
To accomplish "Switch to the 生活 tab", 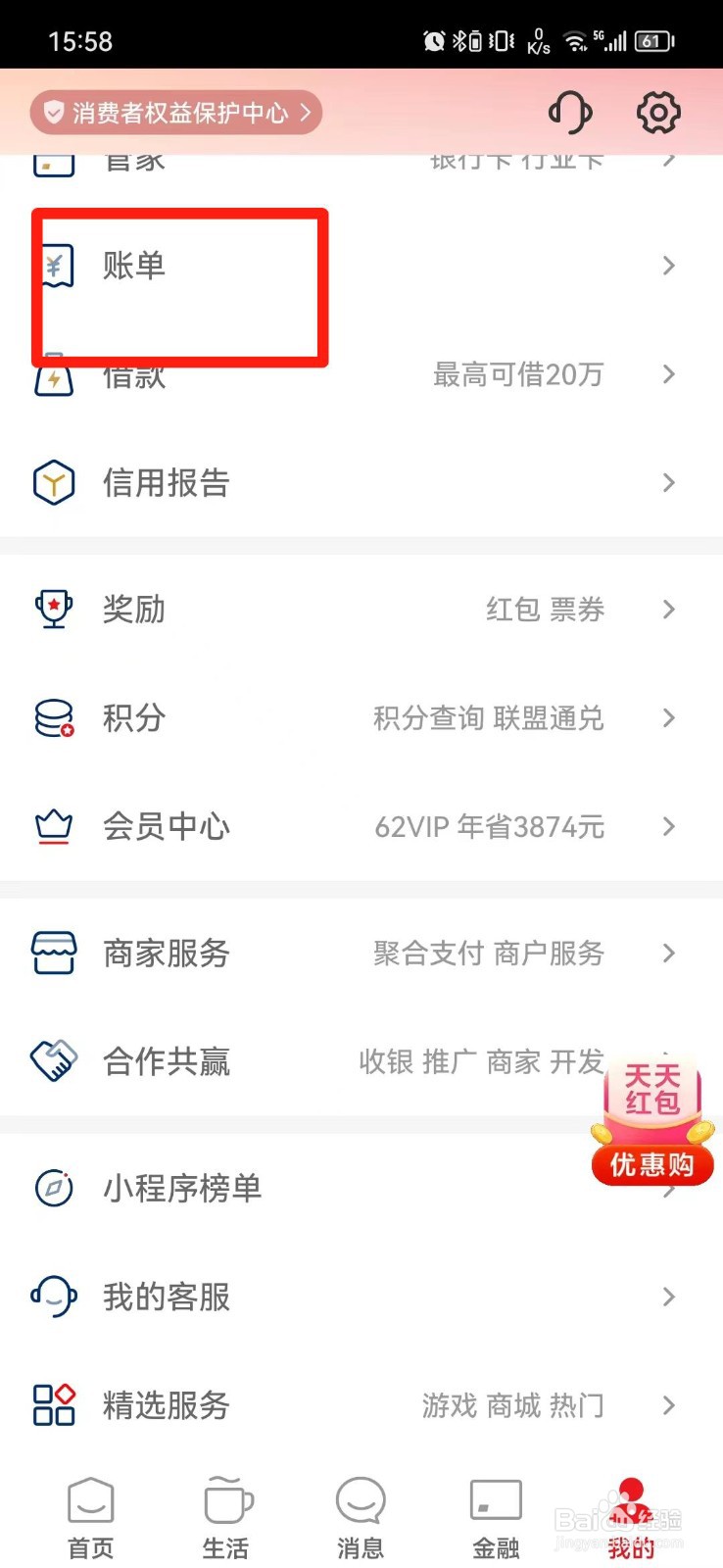I will (x=226, y=1519).
